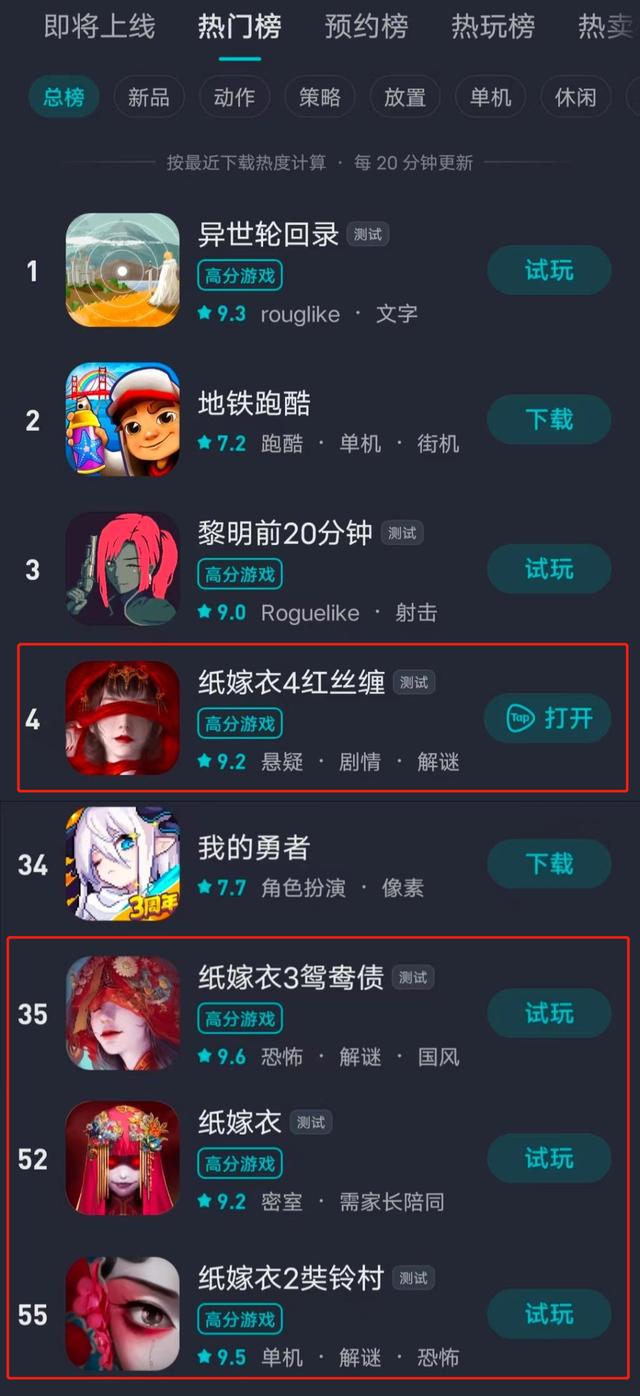Choose the 放置 category chip

405,97
